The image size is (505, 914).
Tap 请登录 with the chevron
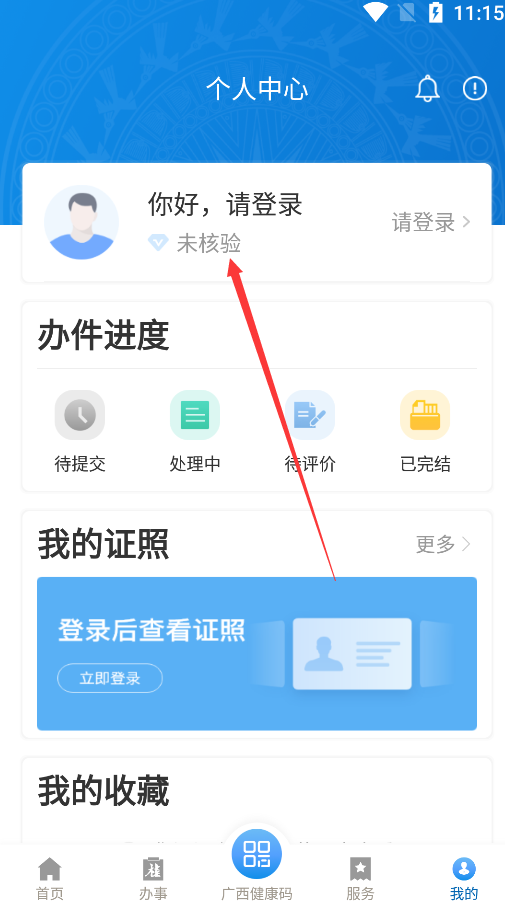tap(431, 222)
